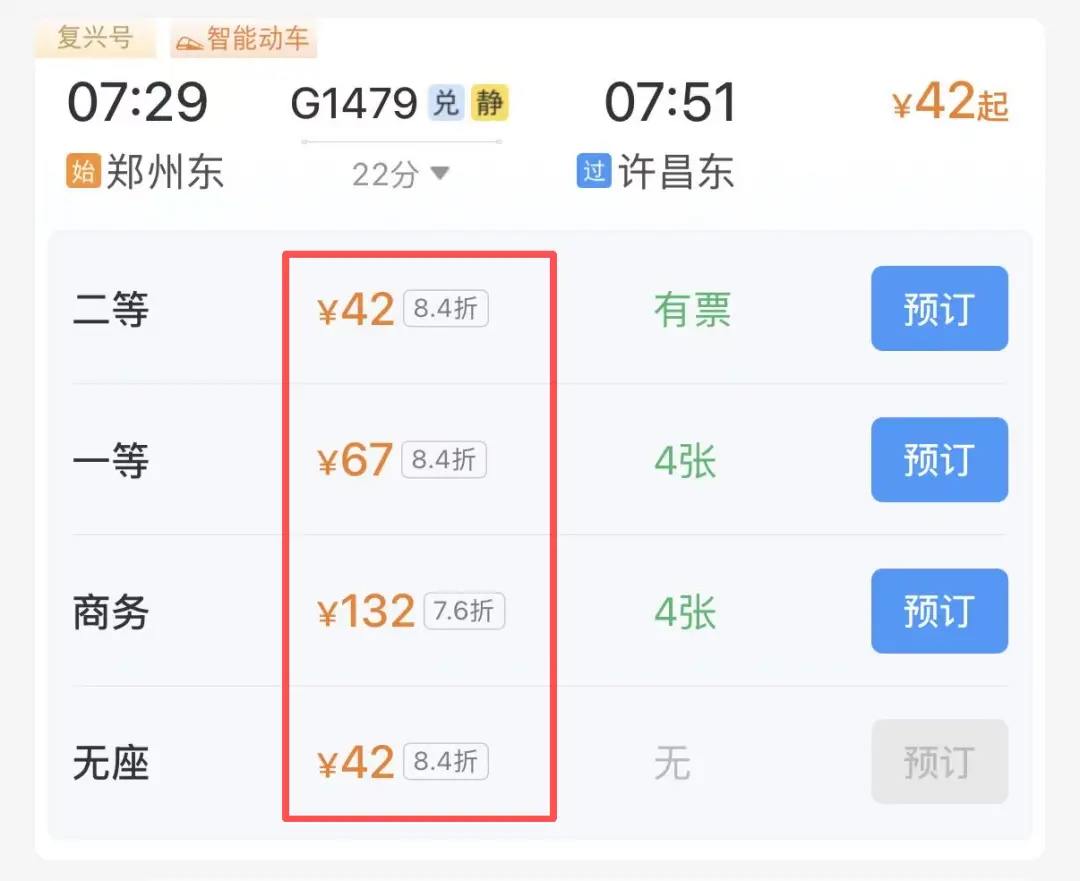The image size is (1080, 881).
Task: Book the 商务 seat ticket
Action: pyautogui.click(x=938, y=611)
